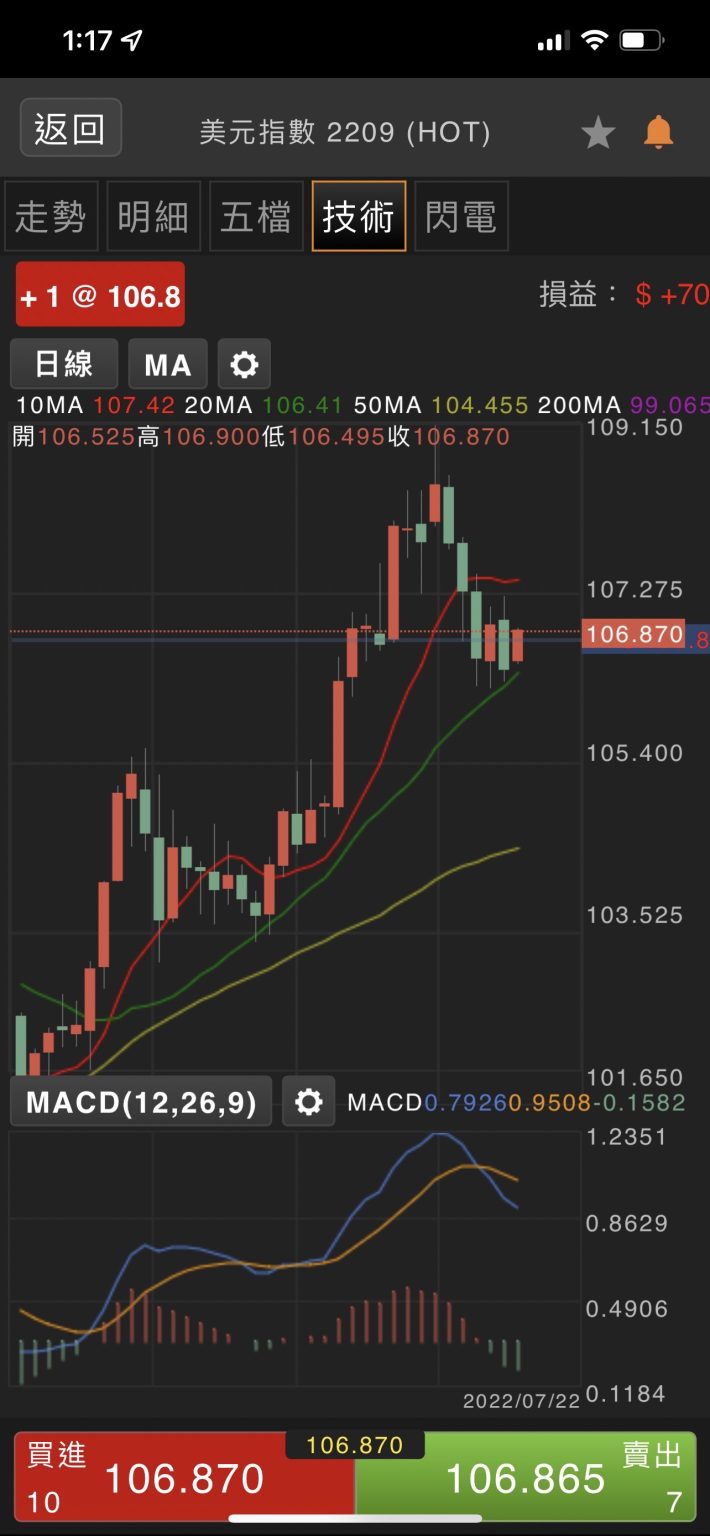The image size is (710, 1536).
Task: Open the price alert bell
Action: (658, 132)
